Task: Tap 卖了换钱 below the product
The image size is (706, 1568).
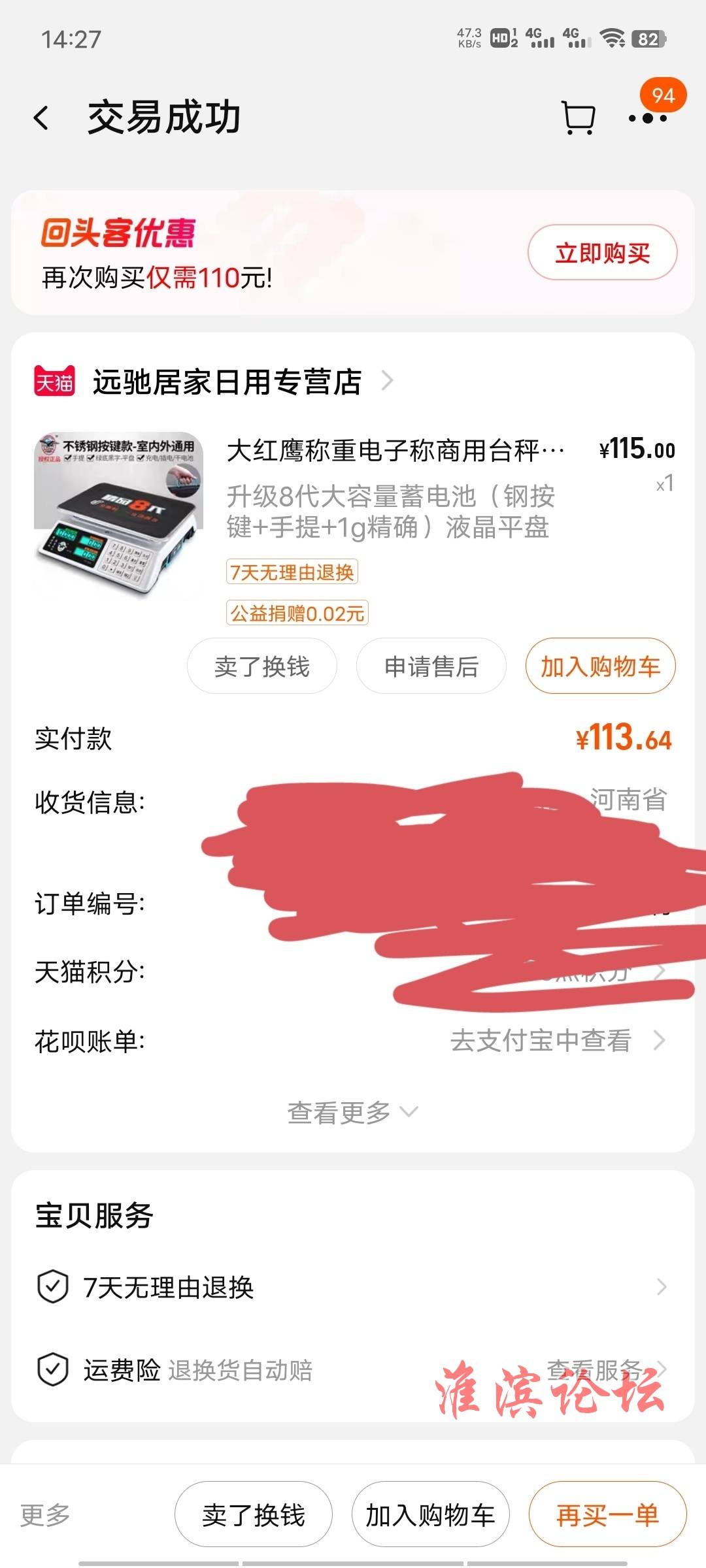Action: (x=262, y=666)
